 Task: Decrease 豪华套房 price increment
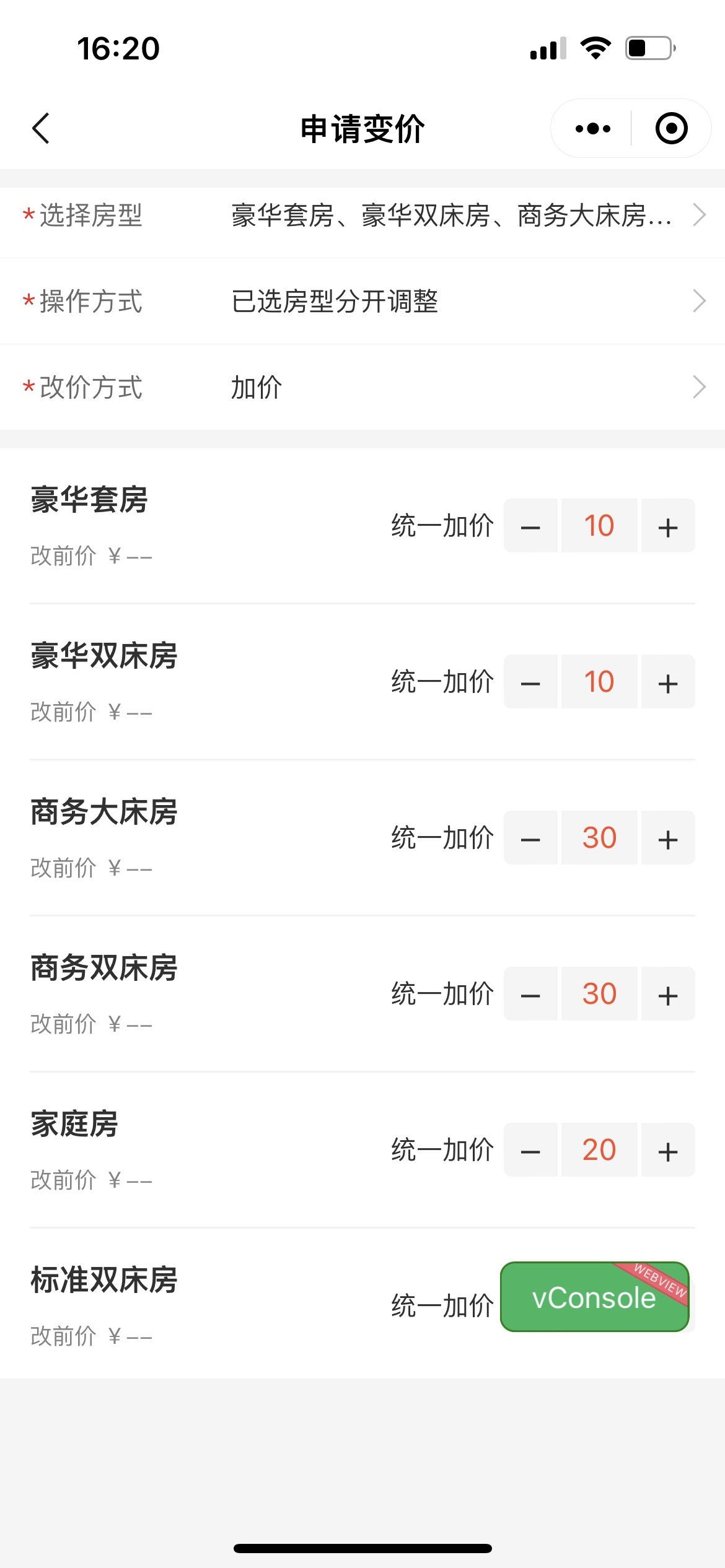pos(530,526)
